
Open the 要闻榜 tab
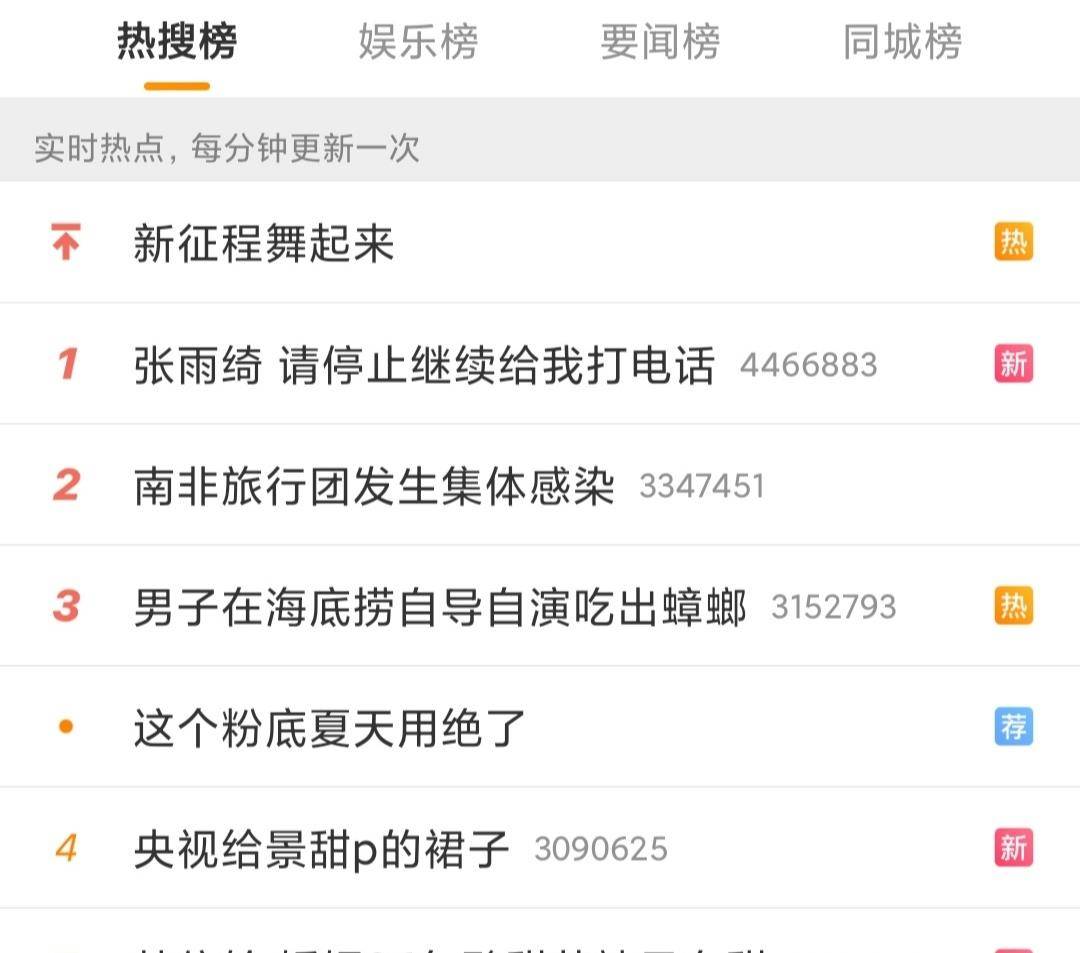tap(660, 43)
